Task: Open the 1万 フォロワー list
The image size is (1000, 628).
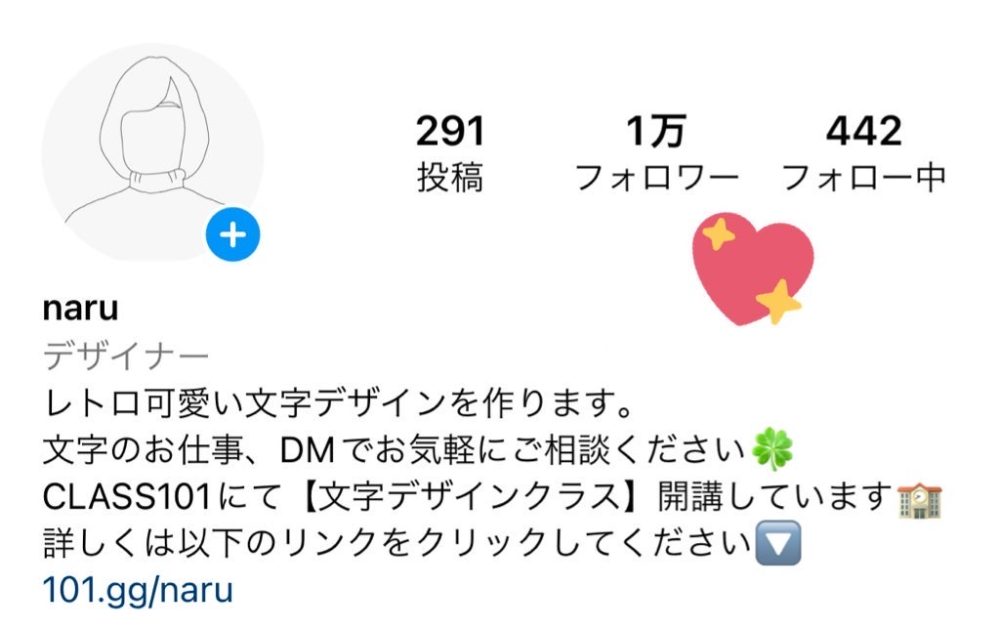Action: point(656,154)
